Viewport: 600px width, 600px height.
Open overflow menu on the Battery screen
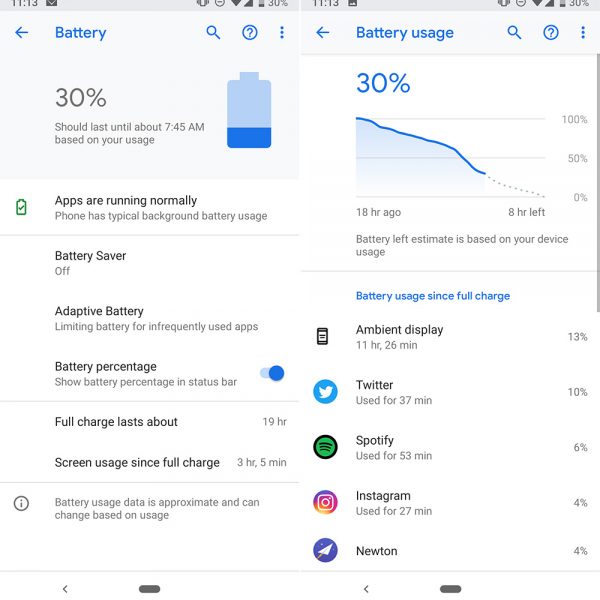click(282, 33)
